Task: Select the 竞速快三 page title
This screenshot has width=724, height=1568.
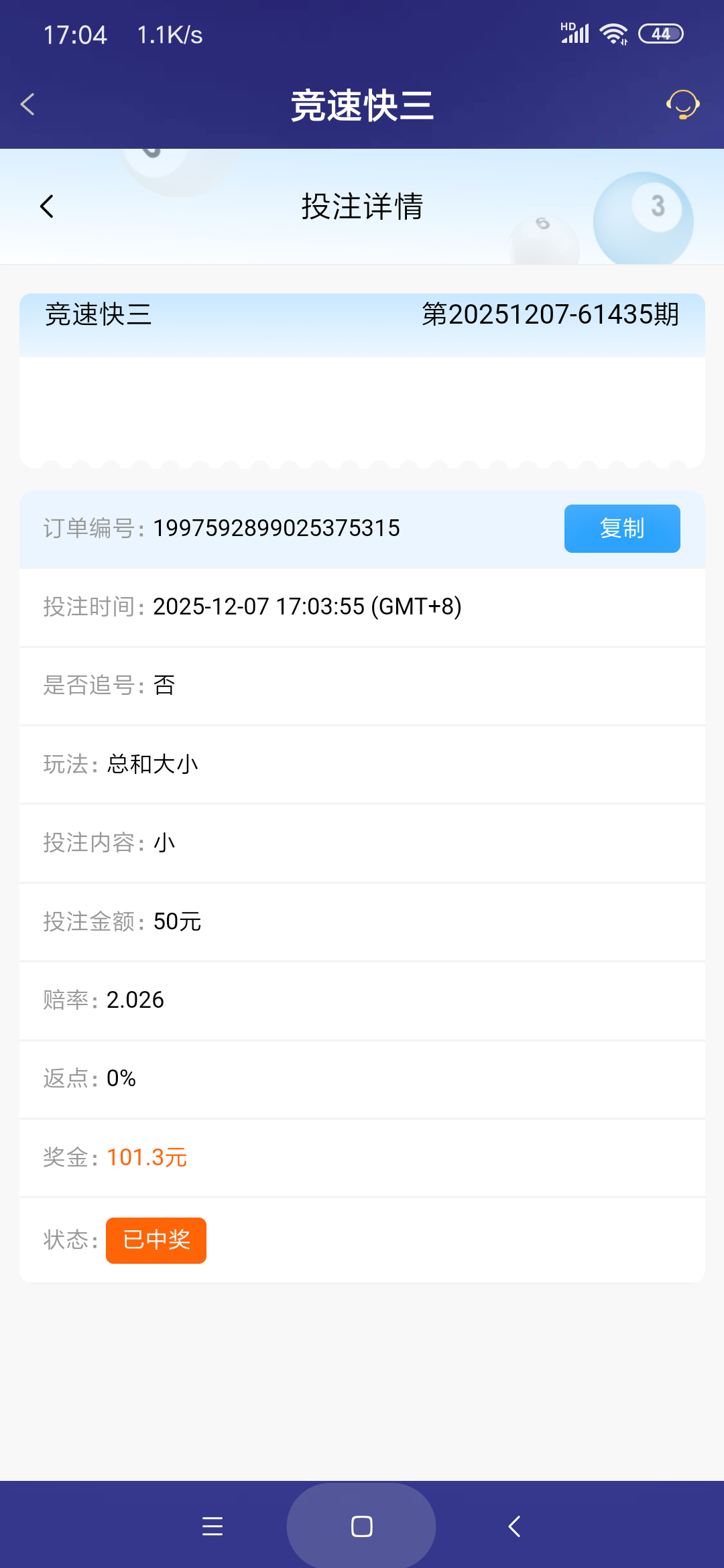Action: point(362,105)
